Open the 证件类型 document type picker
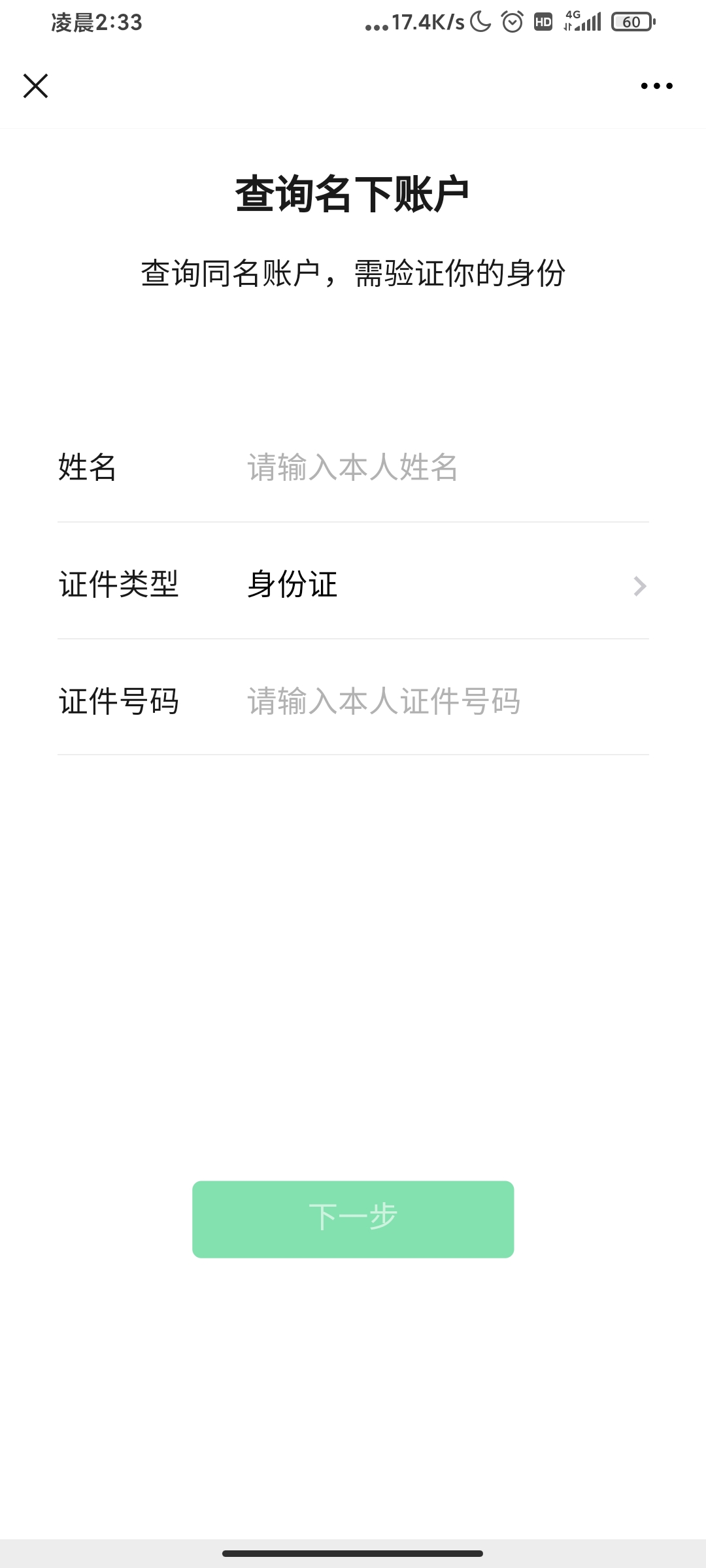Screen dimensions: 706x1568 coord(445,585)
